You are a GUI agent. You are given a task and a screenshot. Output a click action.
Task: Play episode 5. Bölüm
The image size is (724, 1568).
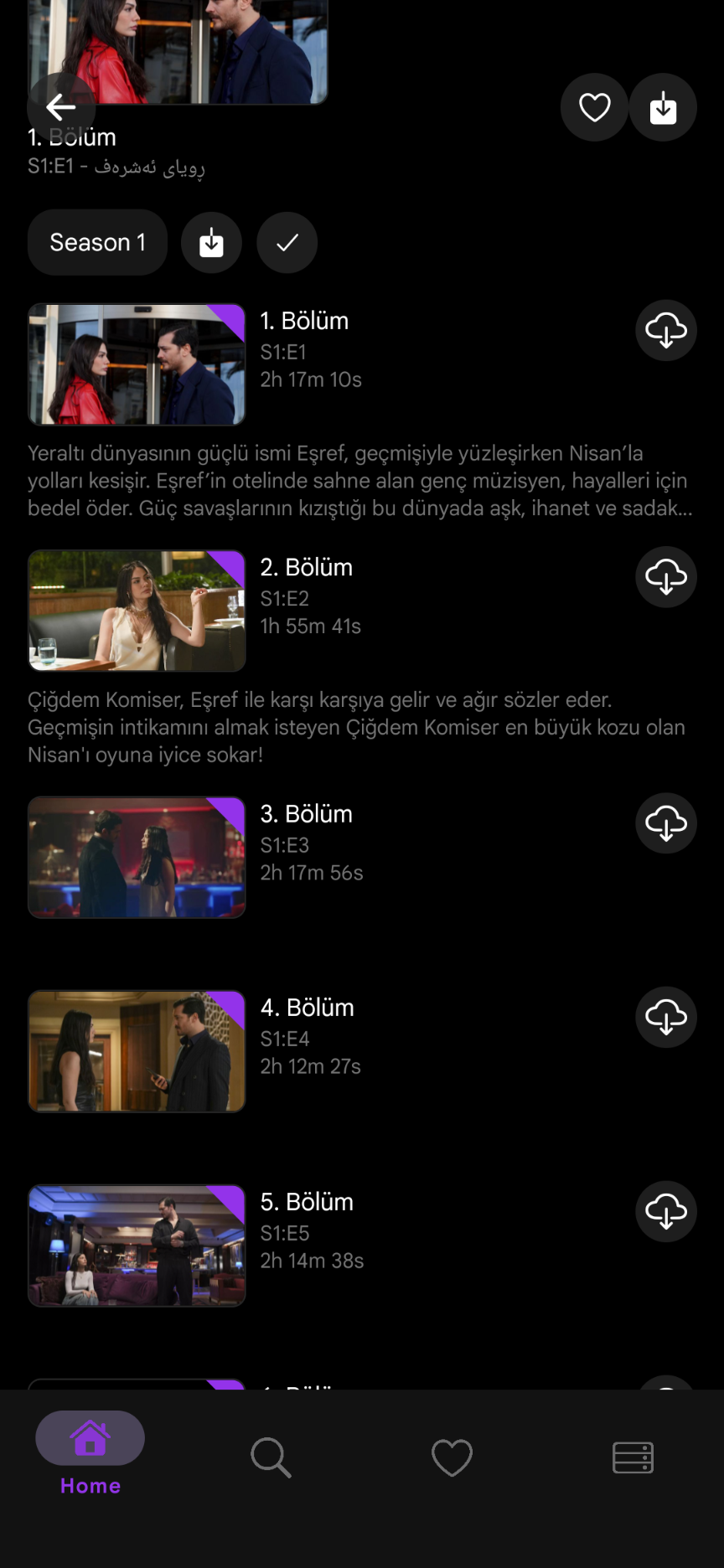point(137,1246)
